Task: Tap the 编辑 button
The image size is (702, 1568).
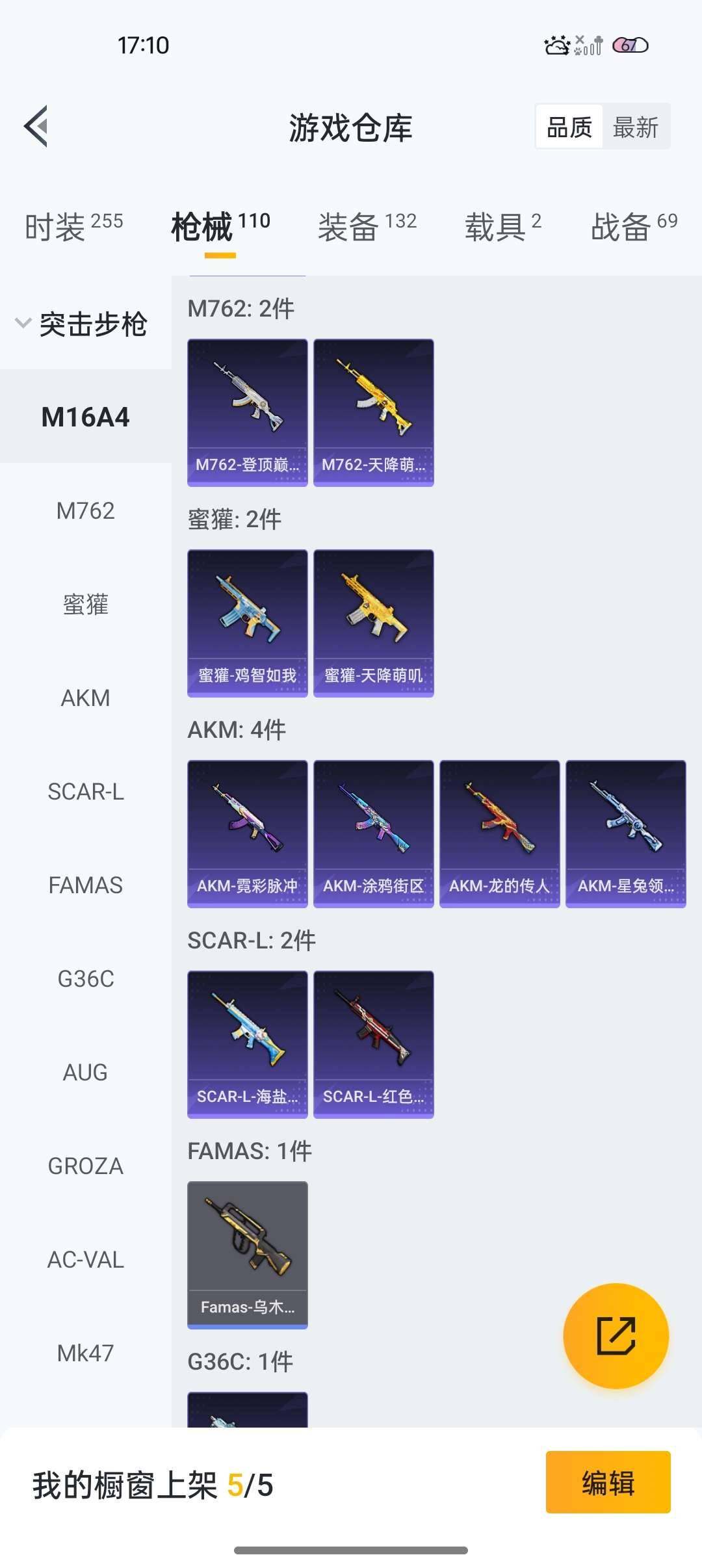Action: [x=608, y=1483]
